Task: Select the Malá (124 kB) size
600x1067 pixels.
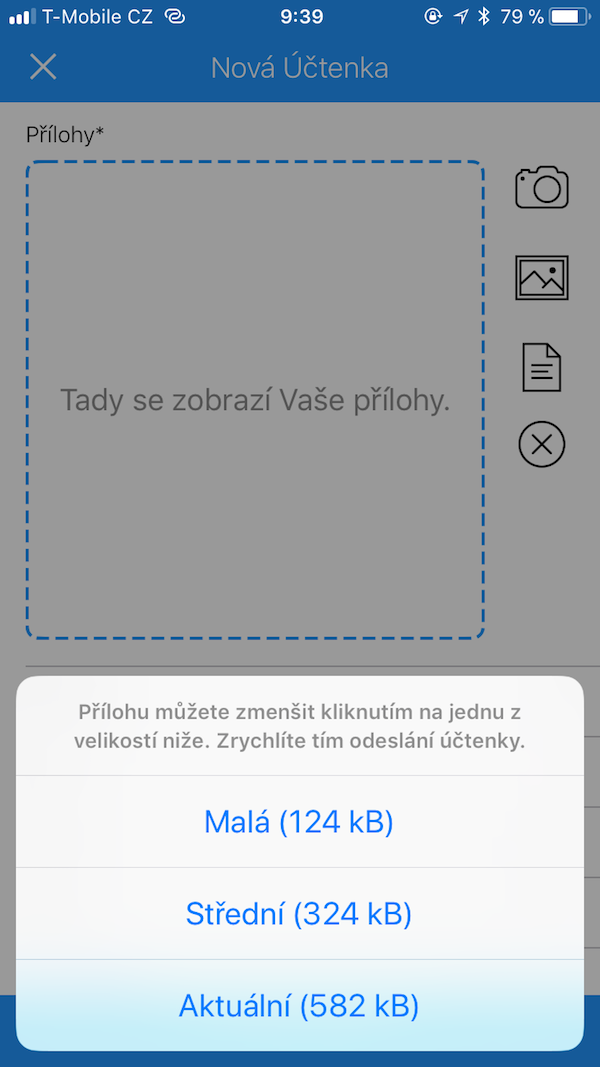Action: coord(299,822)
